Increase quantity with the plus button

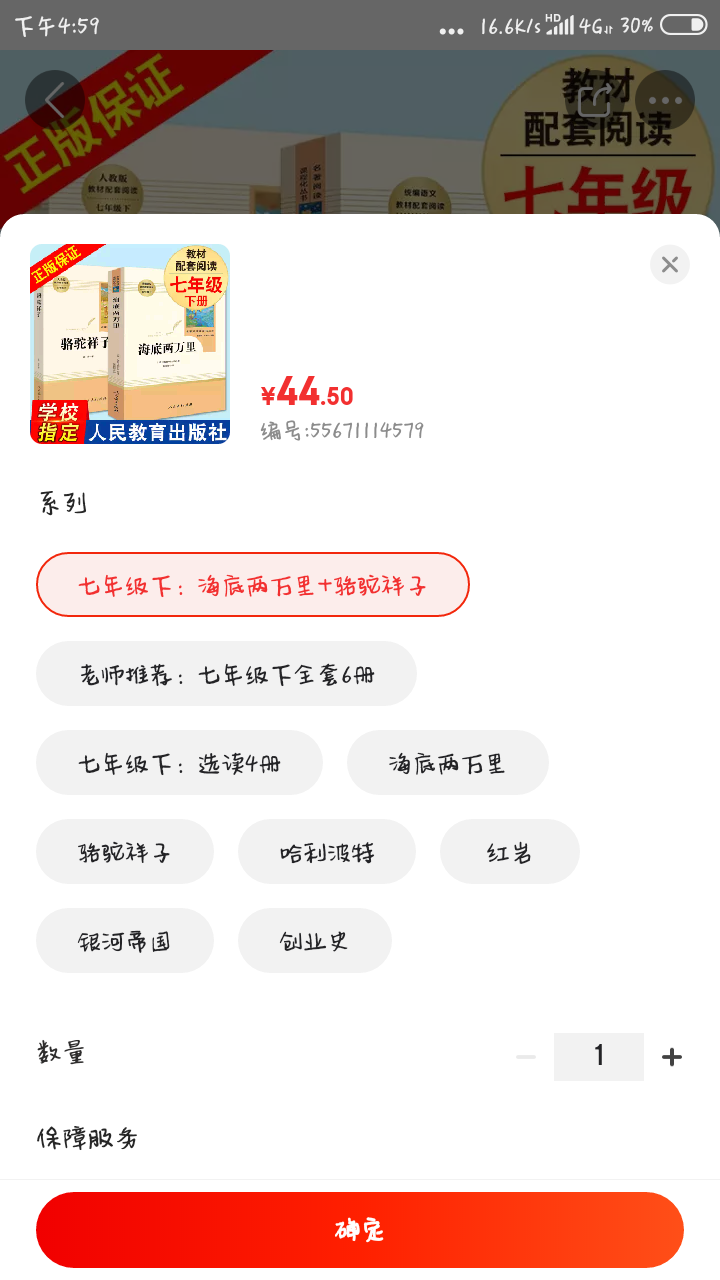(x=672, y=1057)
